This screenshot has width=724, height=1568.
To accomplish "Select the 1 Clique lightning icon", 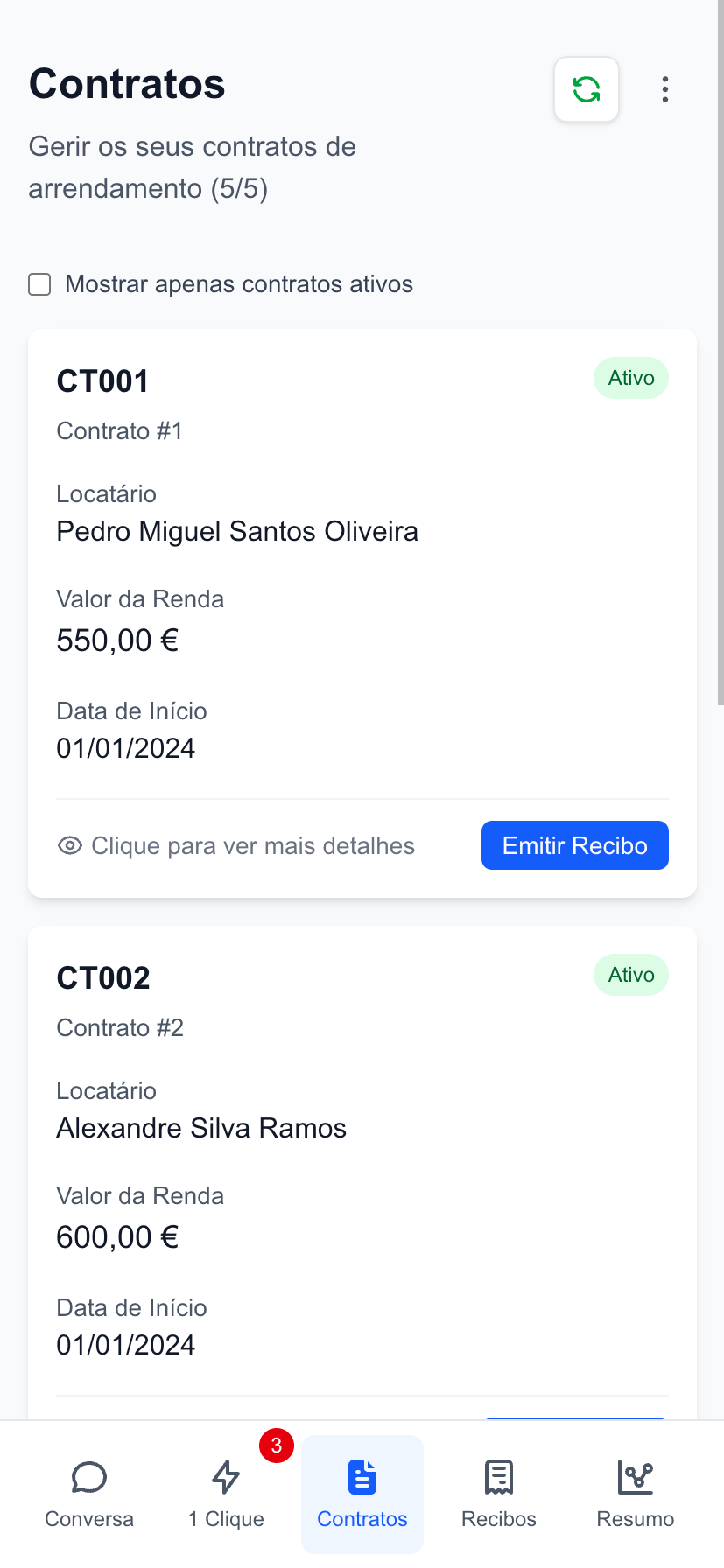I will pos(225,1479).
